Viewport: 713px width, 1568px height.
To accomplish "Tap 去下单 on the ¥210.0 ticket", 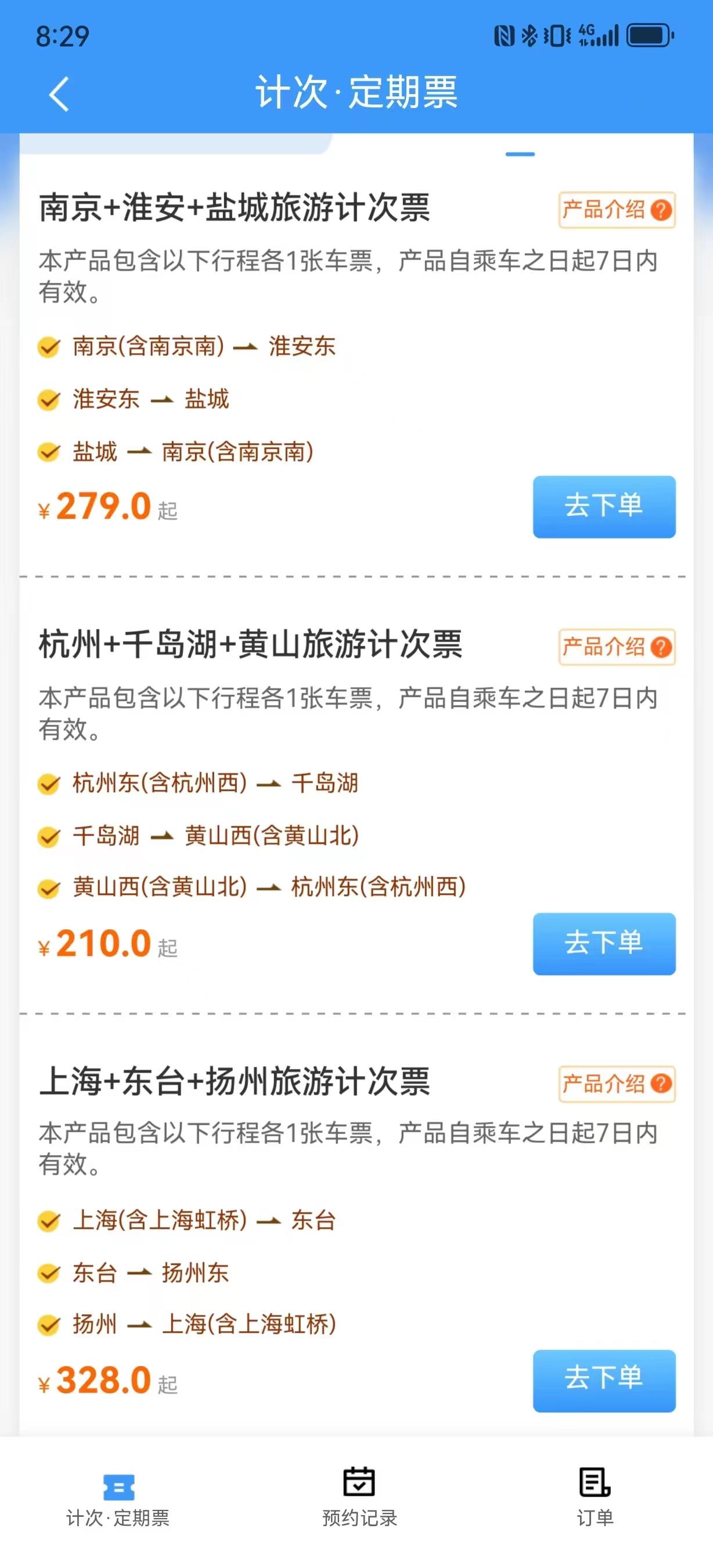I will pyautogui.click(x=604, y=944).
